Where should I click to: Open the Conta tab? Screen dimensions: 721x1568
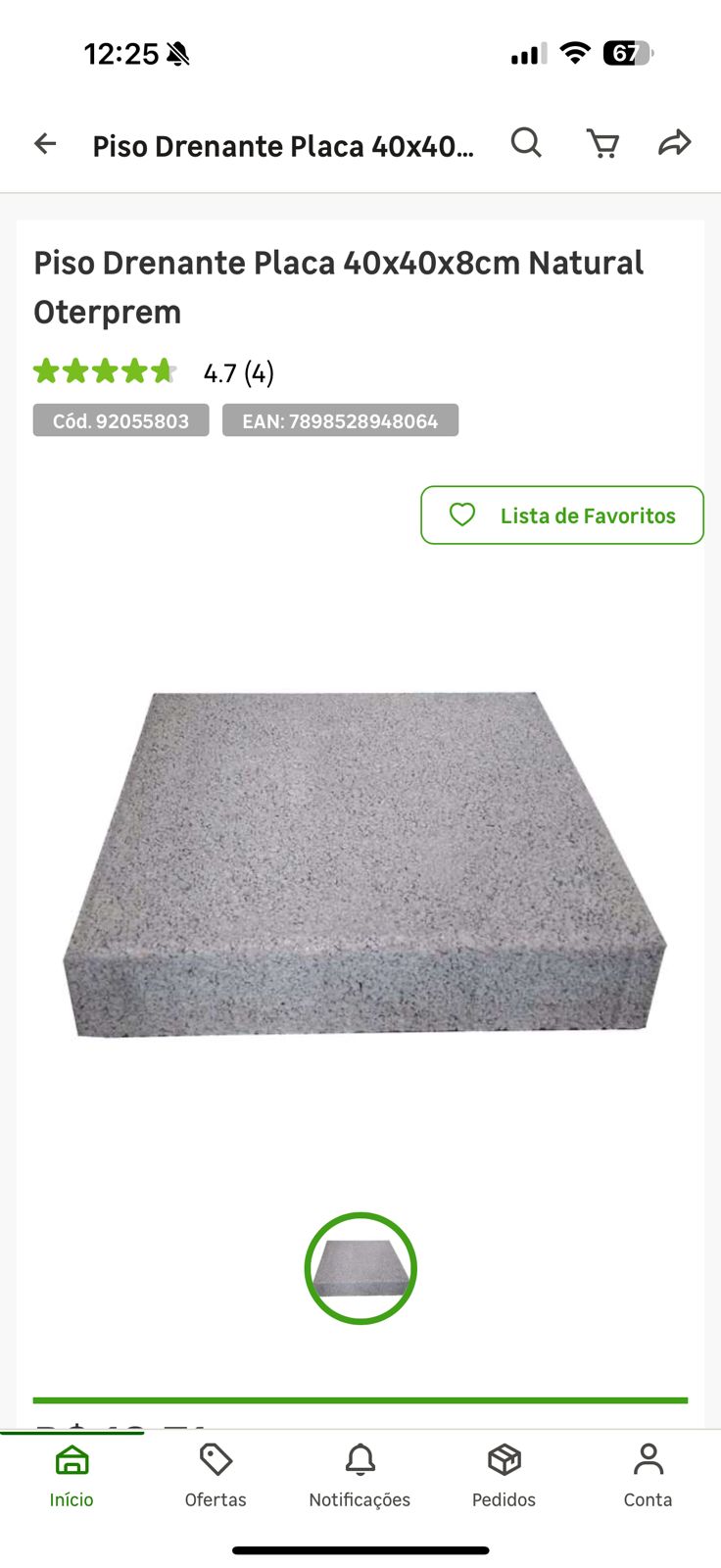click(x=648, y=1475)
